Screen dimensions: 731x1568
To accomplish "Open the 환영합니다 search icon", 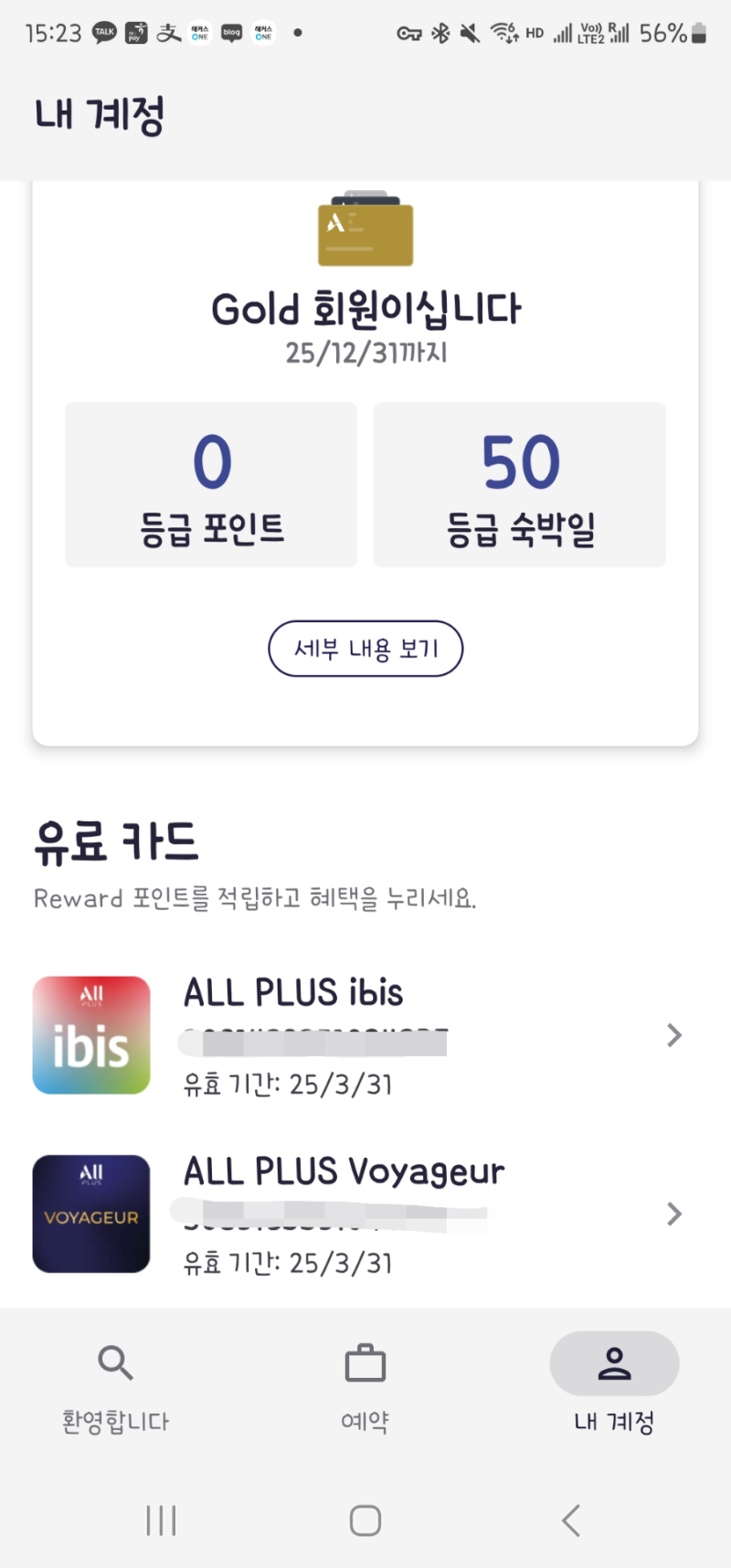I will pyautogui.click(x=115, y=1362).
